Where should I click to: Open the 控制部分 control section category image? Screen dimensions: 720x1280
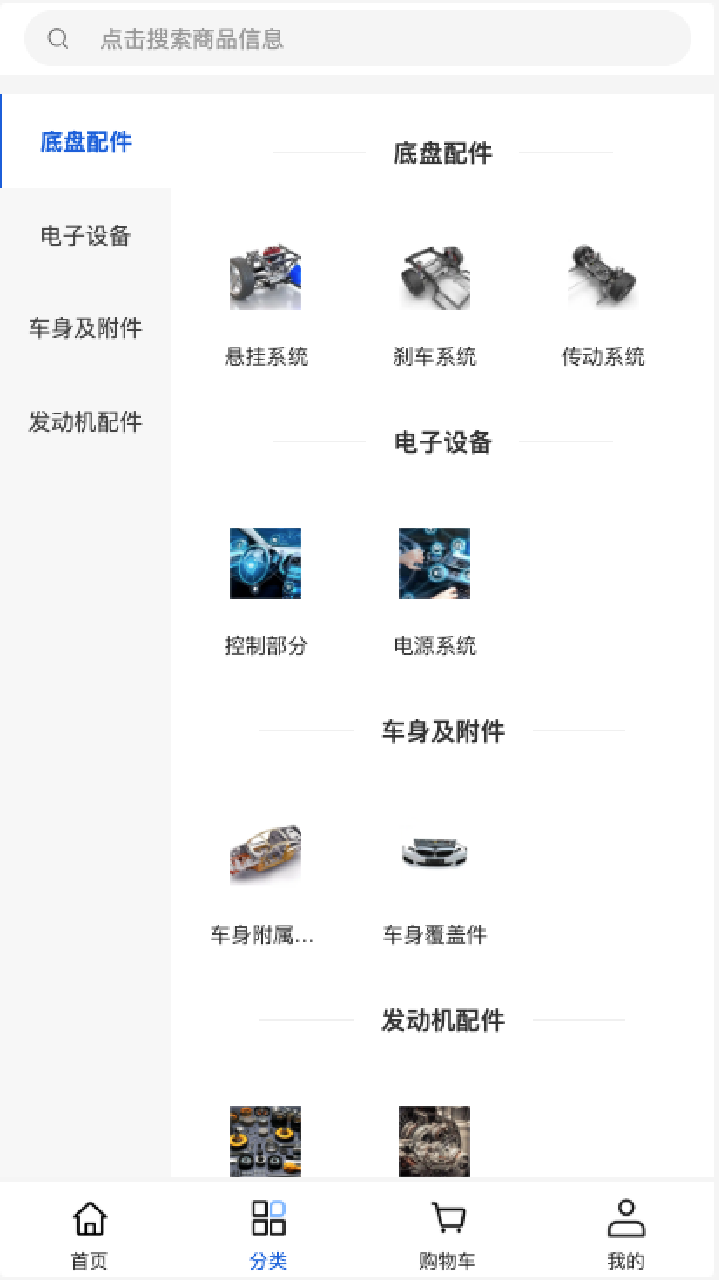pos(265,563)
